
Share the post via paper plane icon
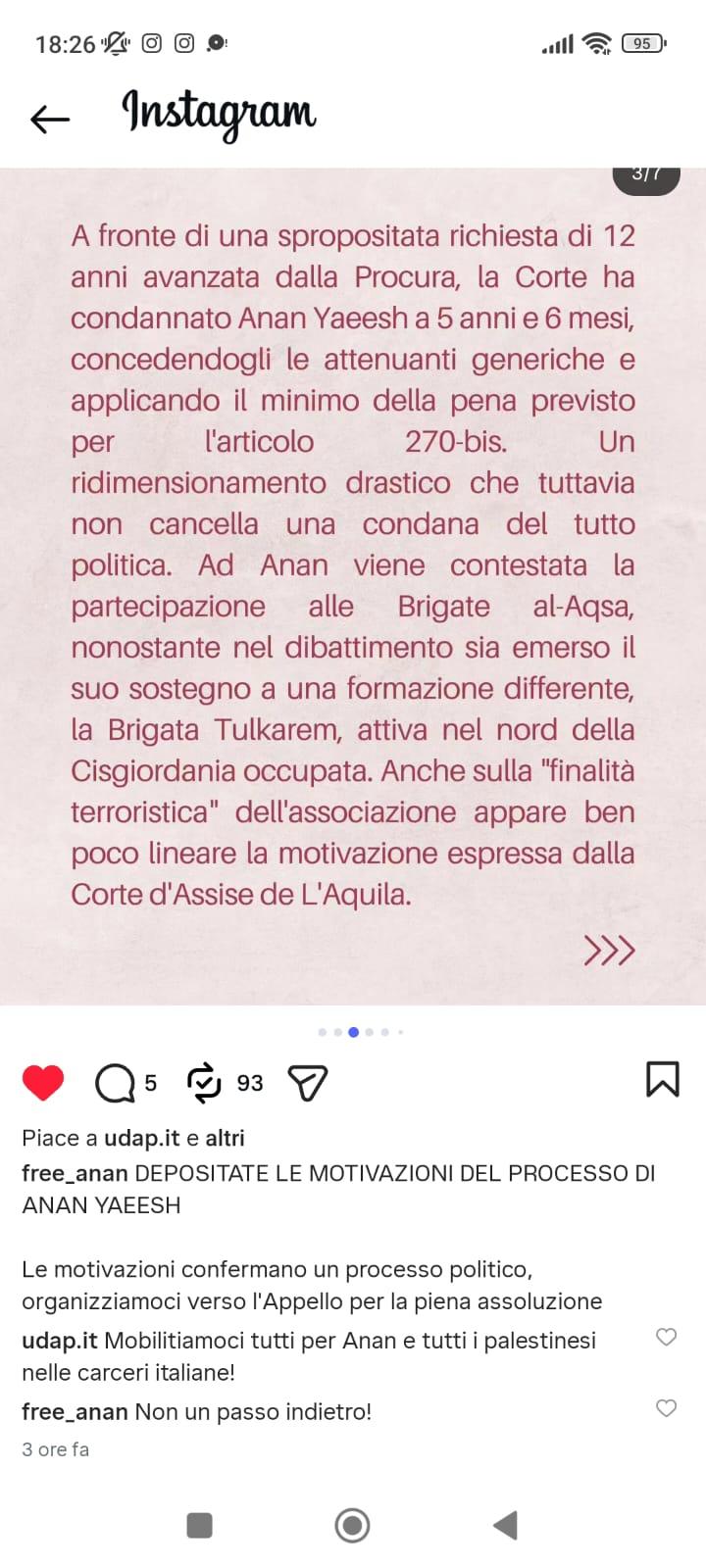coord(307,1083)
